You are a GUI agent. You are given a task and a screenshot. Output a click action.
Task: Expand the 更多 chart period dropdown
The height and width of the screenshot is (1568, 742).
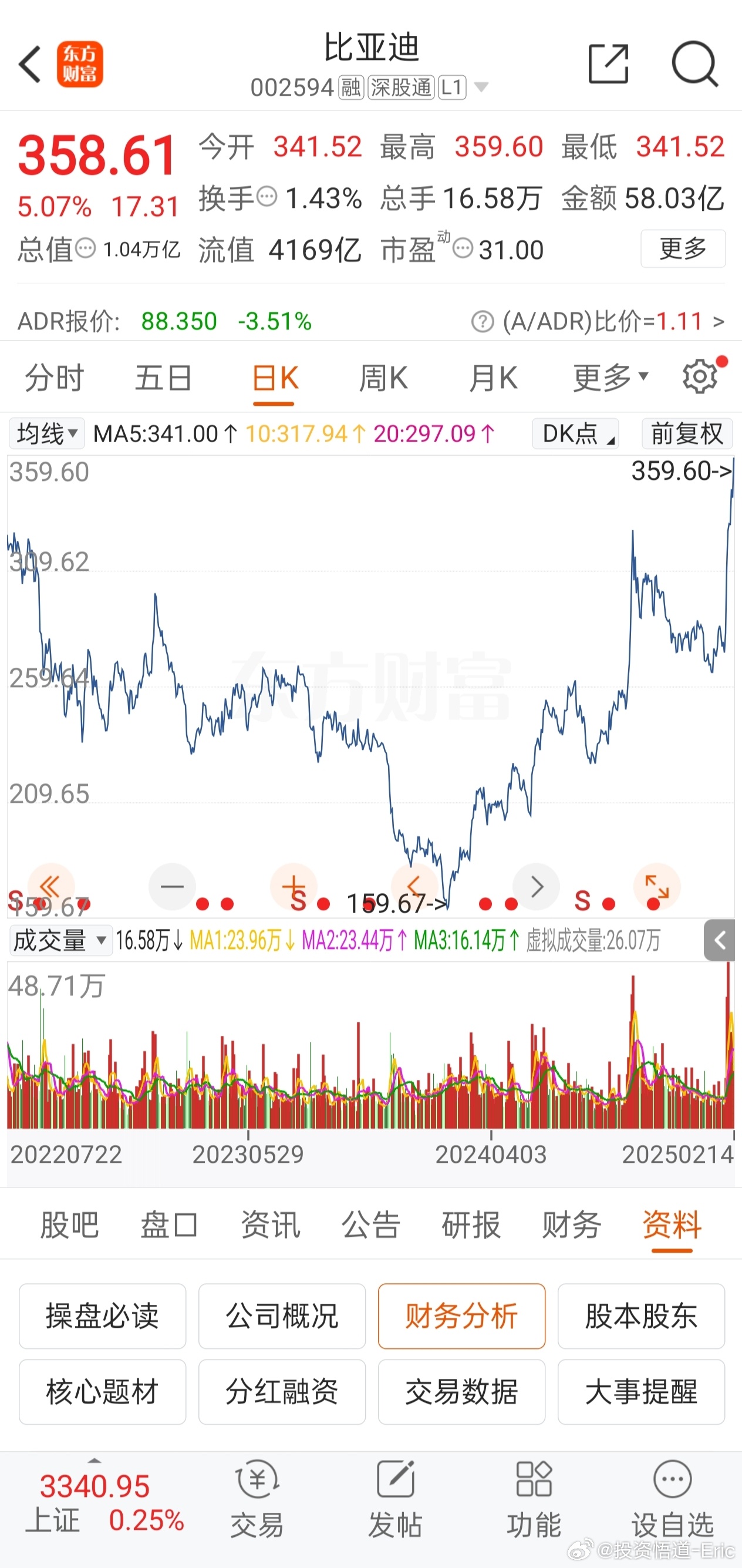[x=611, y=378]
